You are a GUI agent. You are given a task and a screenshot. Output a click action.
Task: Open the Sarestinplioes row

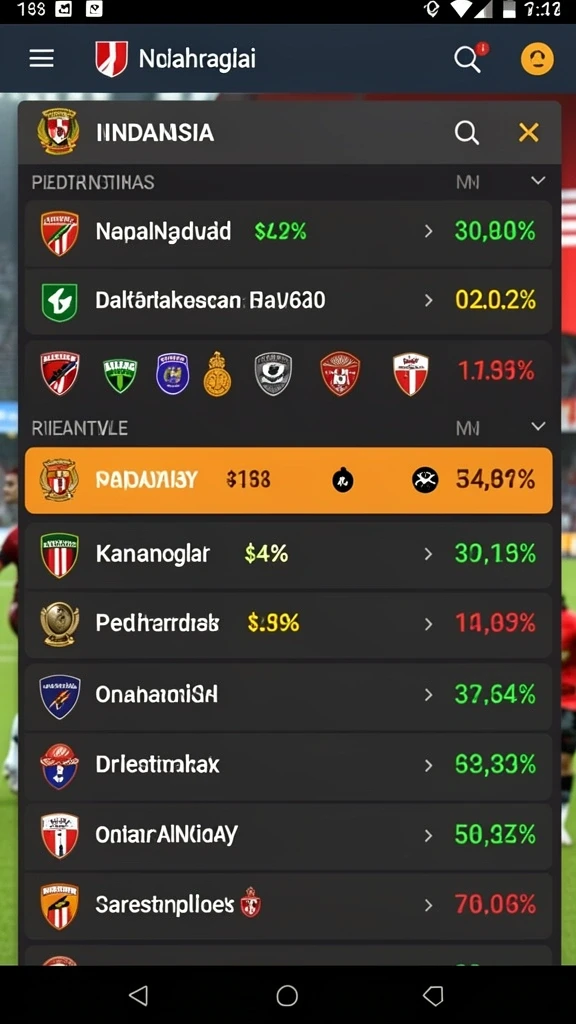pyautogui.click(x=288, y=905)
